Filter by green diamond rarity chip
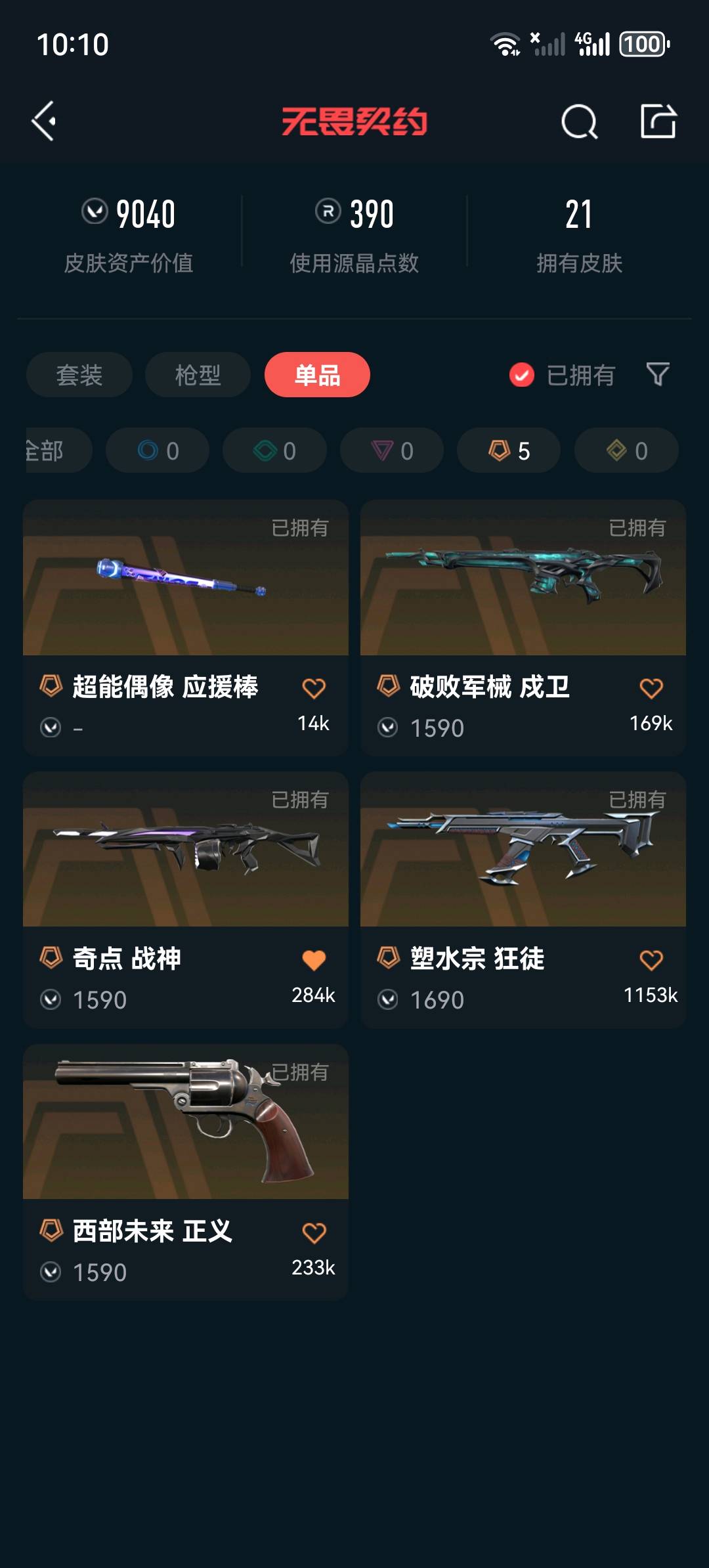 point(274,450)
